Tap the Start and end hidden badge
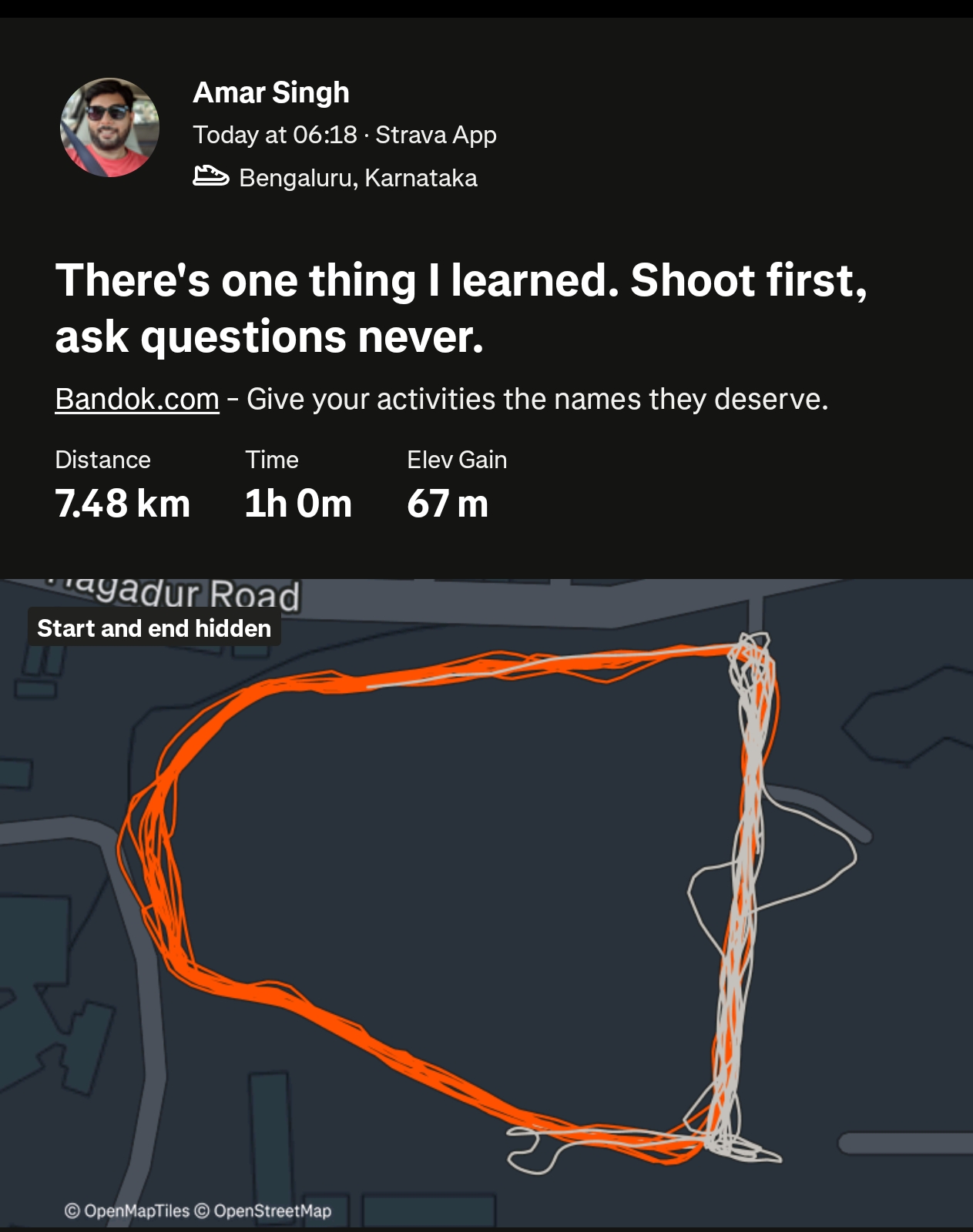 (x=154, y=628)
